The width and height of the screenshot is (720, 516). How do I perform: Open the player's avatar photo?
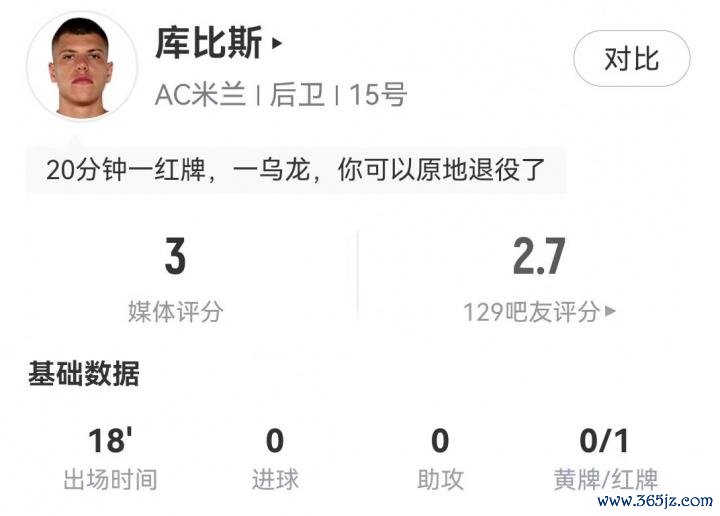coord(82,66)
